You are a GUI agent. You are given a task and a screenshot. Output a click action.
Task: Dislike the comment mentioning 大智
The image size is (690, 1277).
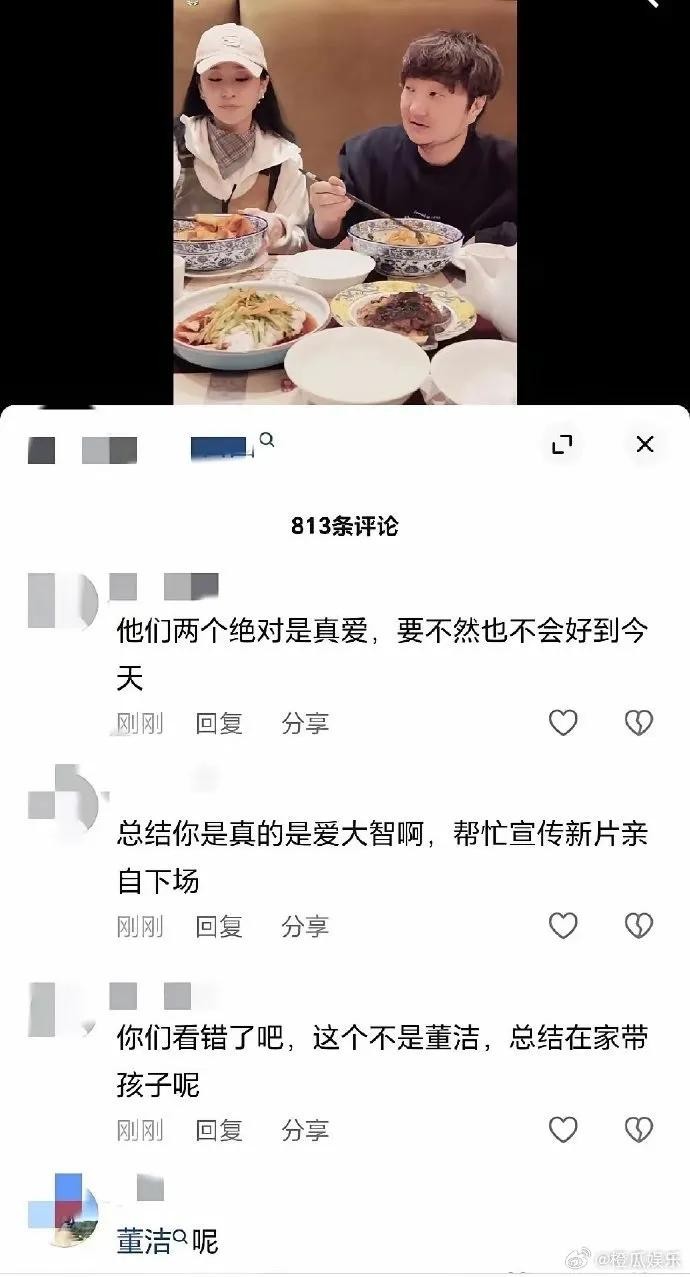click(638, 926)
